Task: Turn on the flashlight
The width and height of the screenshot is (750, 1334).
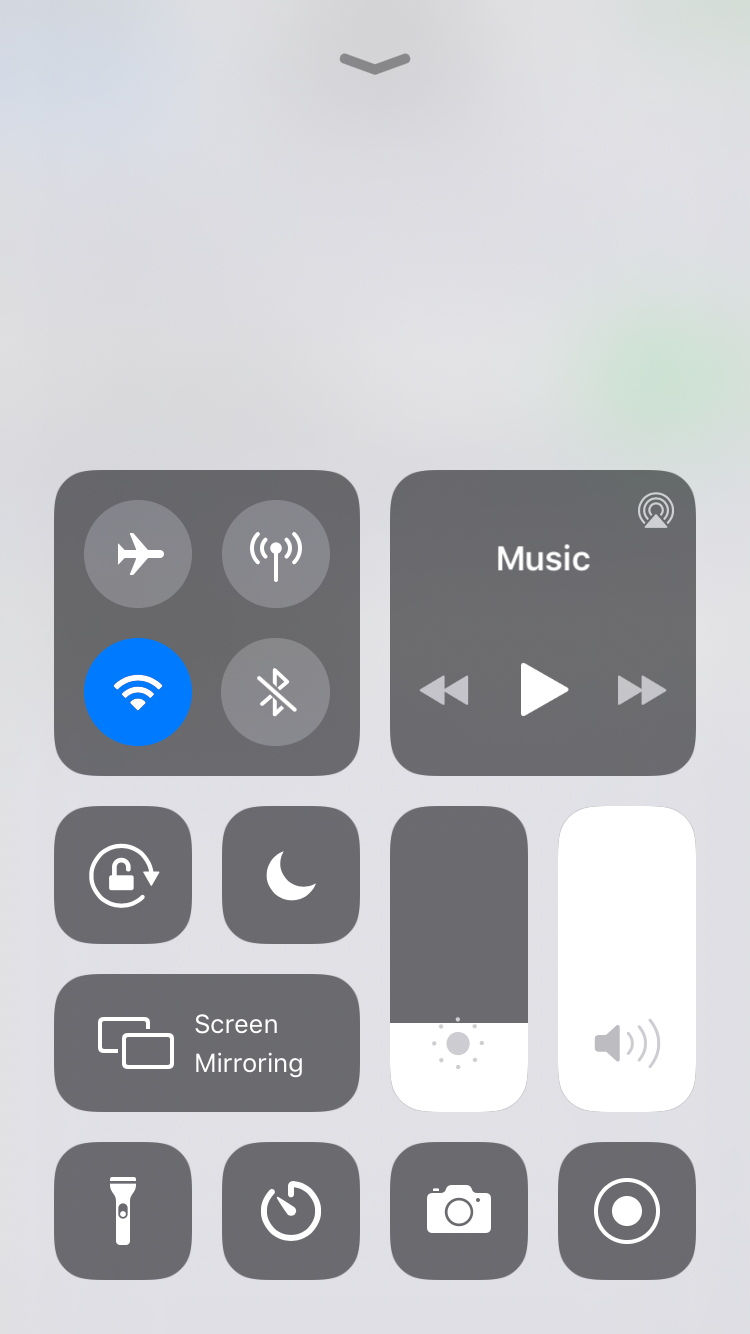Action: coord(123,1211)
